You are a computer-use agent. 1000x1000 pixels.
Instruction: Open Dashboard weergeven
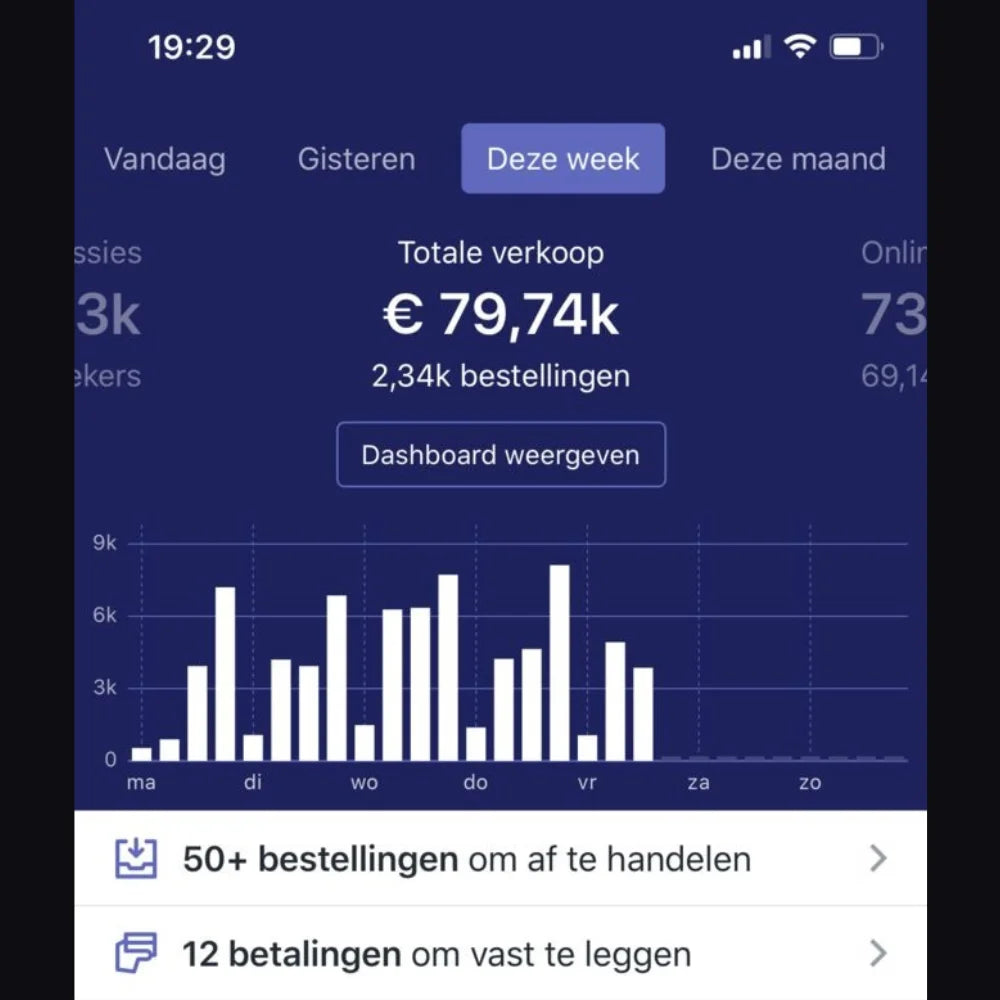(x=500, y=455)
